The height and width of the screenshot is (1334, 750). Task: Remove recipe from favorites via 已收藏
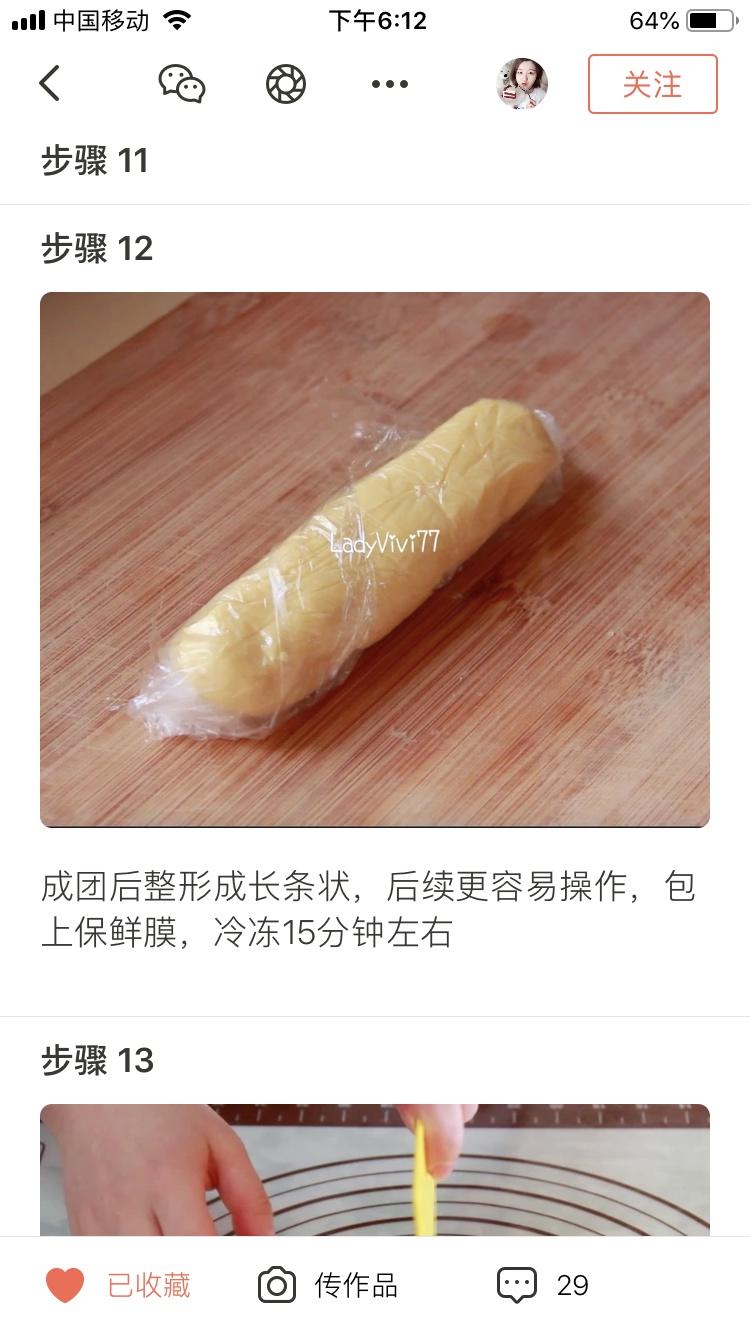click(x=119, y=1285)
